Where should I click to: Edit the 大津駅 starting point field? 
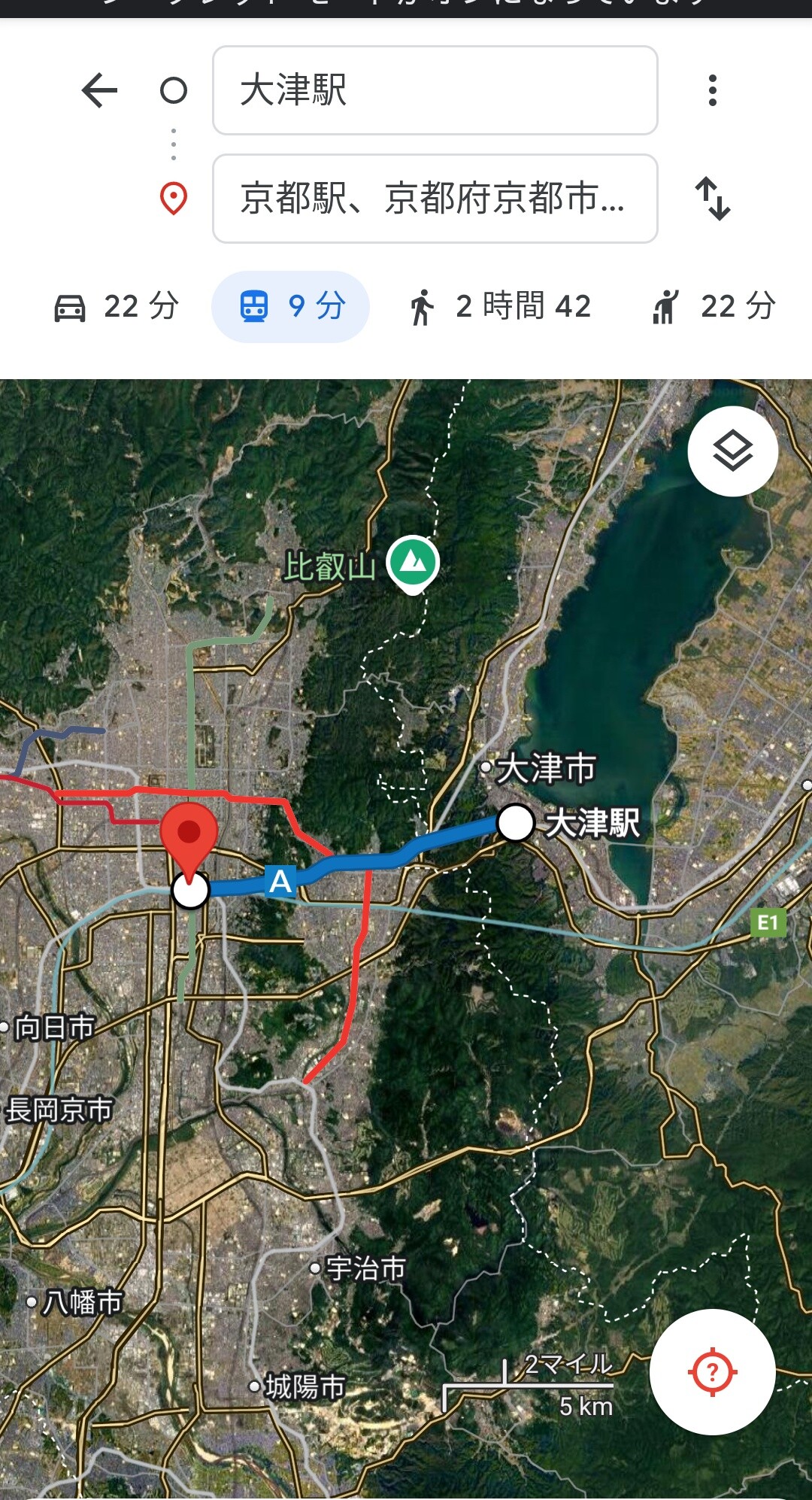(x=435, y=90)
